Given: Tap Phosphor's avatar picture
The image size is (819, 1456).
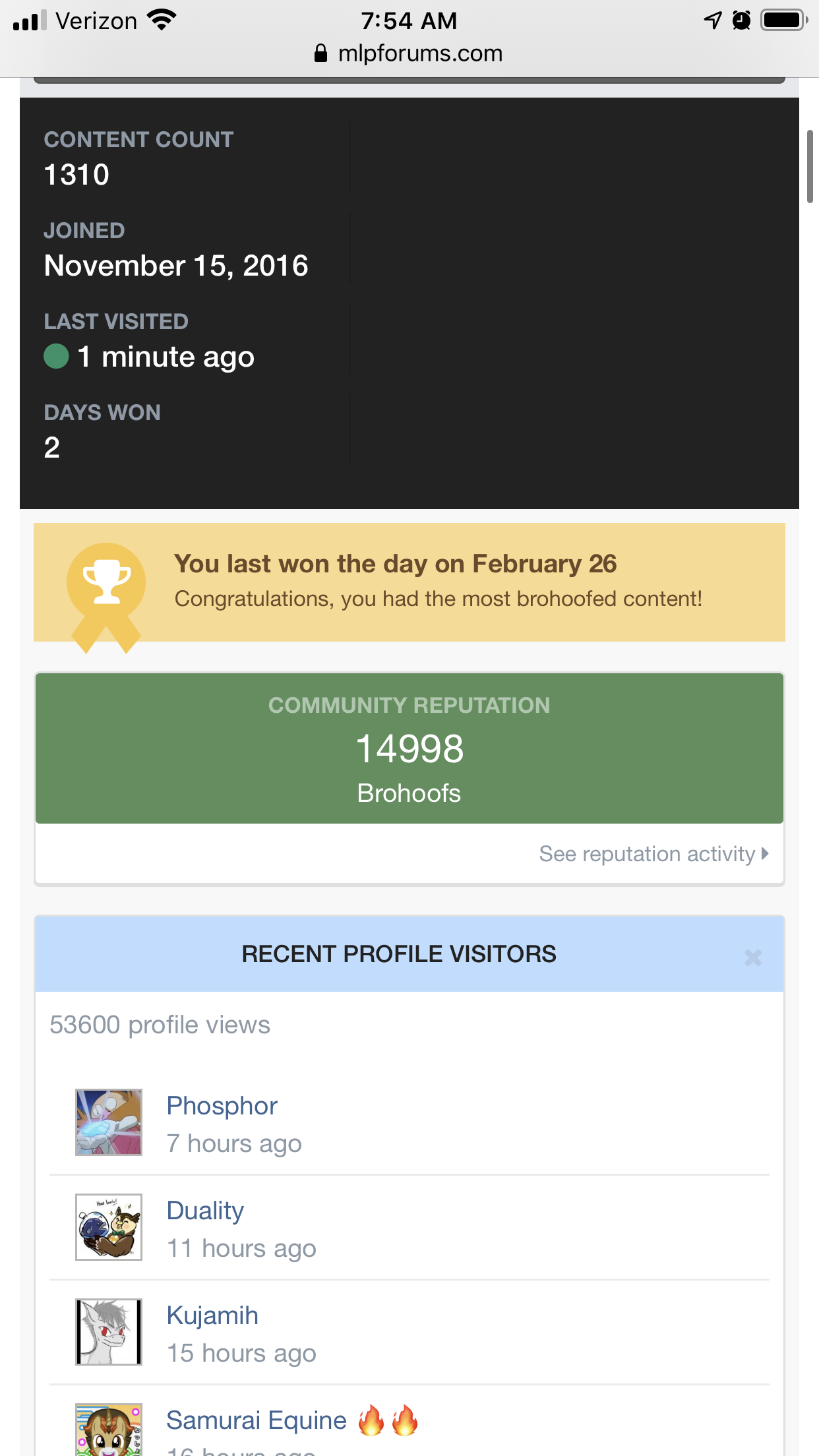Looking at the screenshot, I should click(x=109, y=1122).
